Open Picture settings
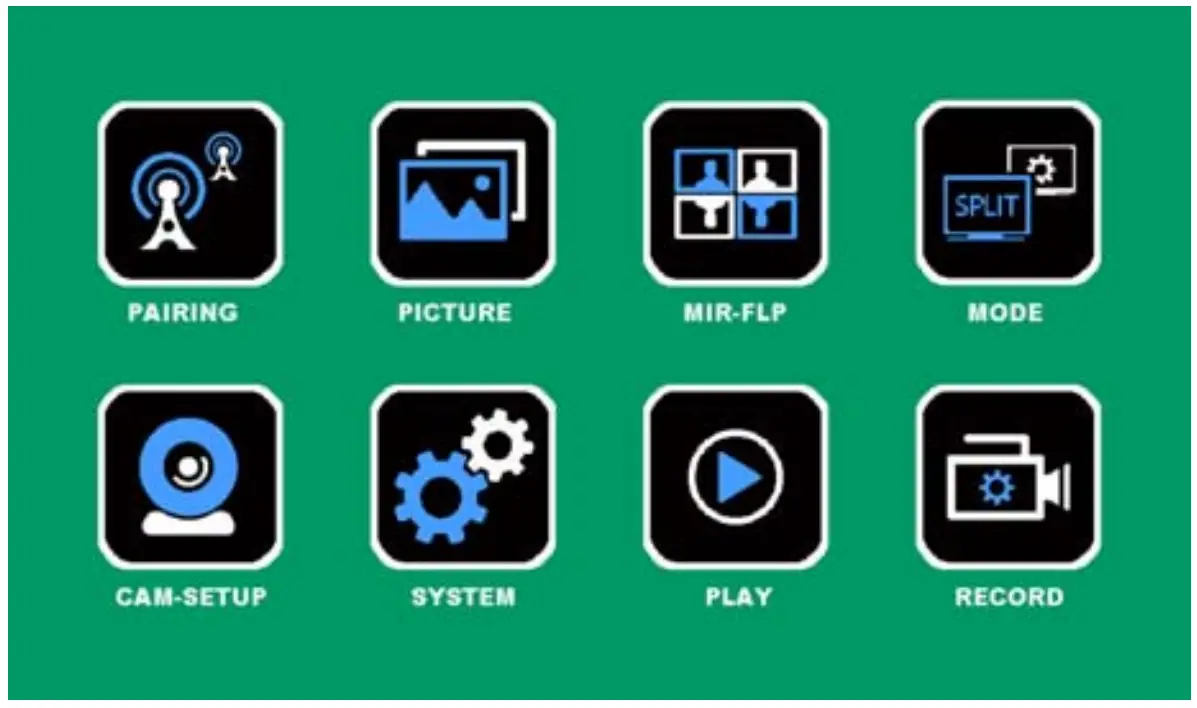This screenshot has width=1197, height=708. pos(463,194)
